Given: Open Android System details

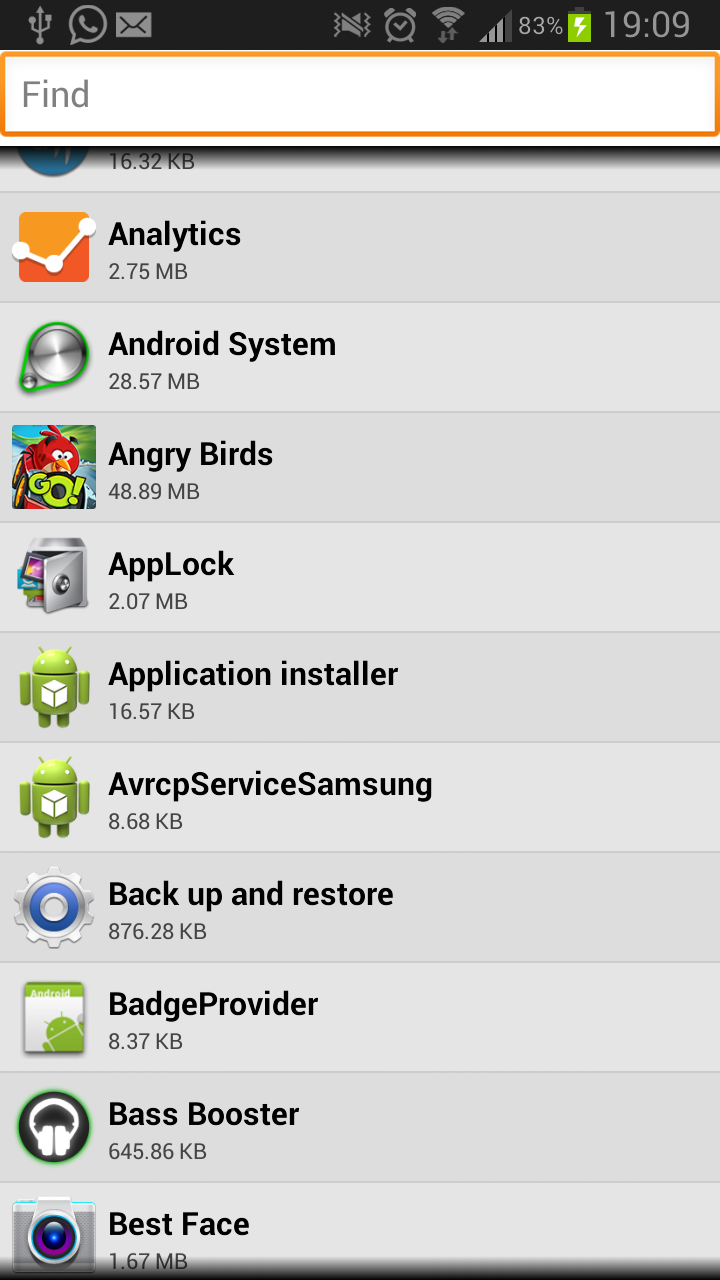Looking at the screenshot, I should pyautogui.click(x=360, y=358).
